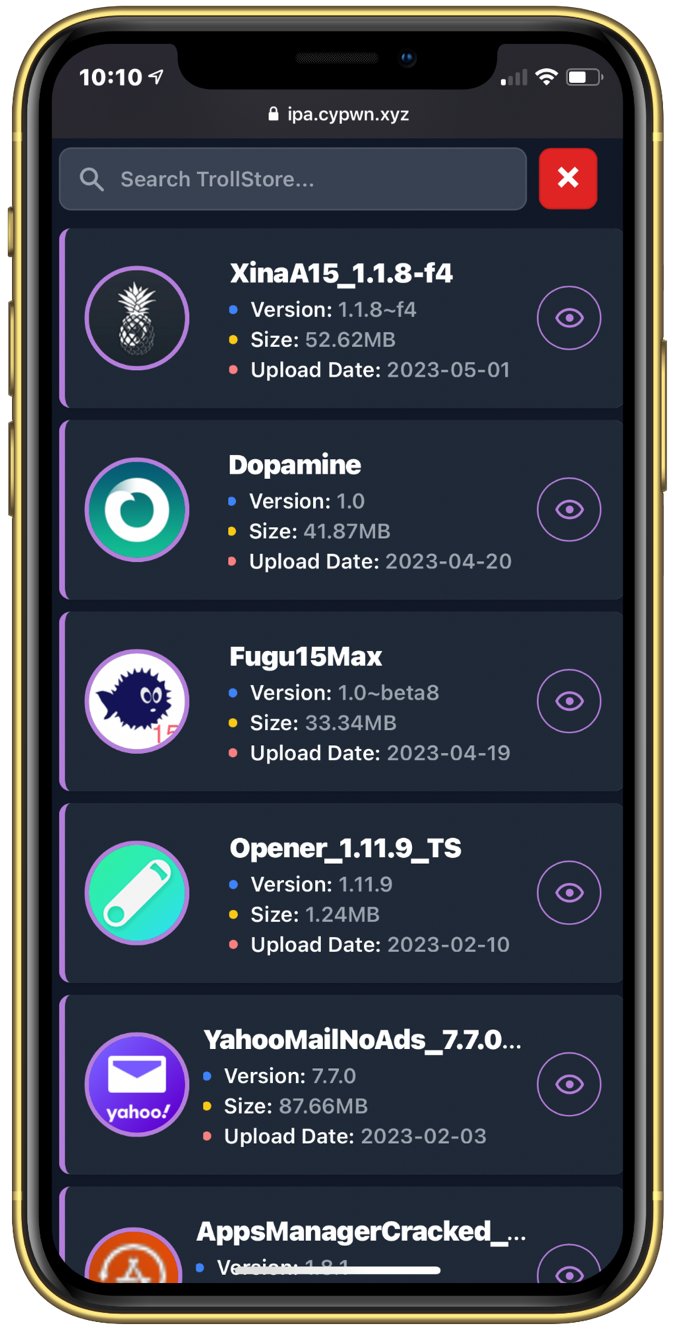Screen dimensions: 675x1336
Task: Tap the eye icon for Opener_1.11.9_TS
Action: tap(569, 892)
